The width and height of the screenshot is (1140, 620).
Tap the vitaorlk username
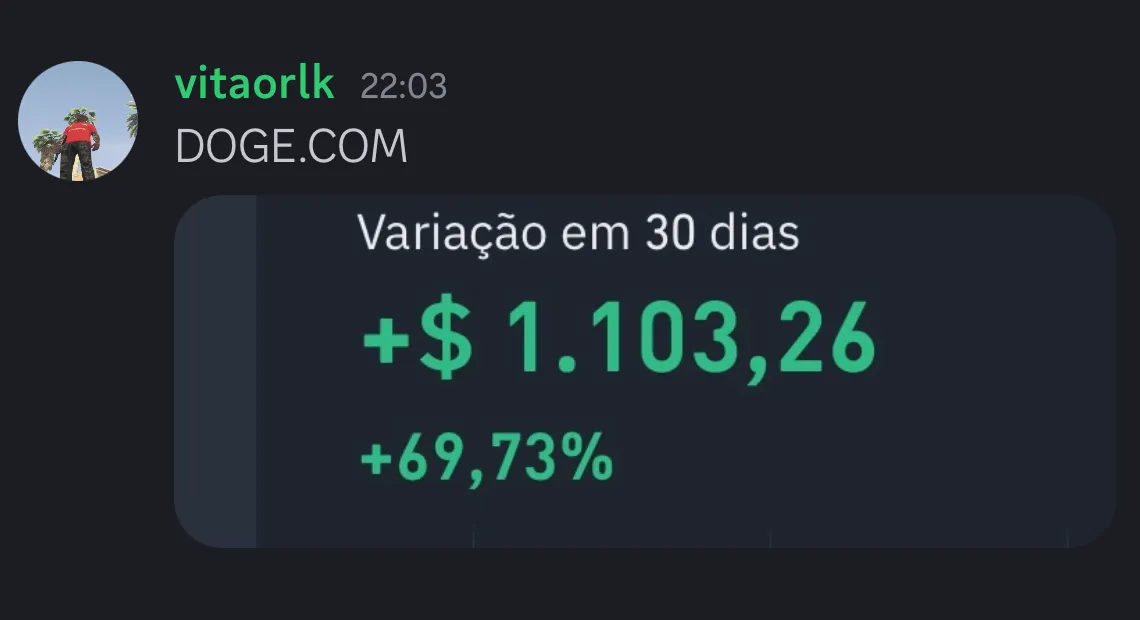[x=254, y=85]
